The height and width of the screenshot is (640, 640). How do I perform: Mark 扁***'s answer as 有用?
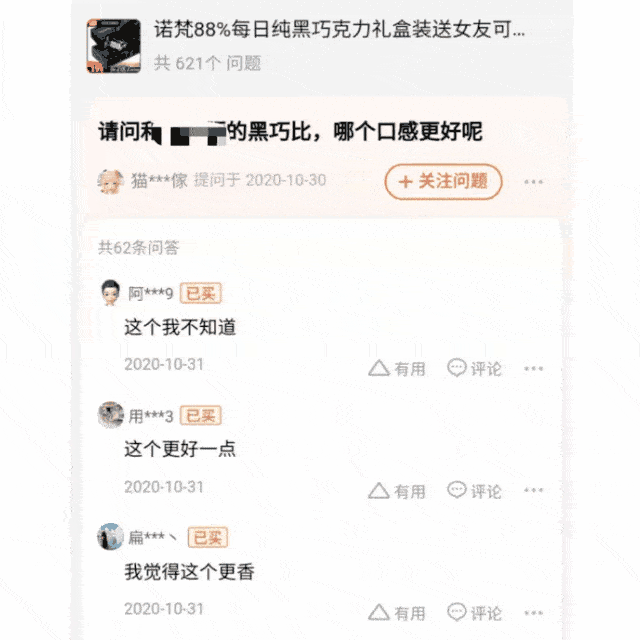pyautogui.click(x=397, y=612)
